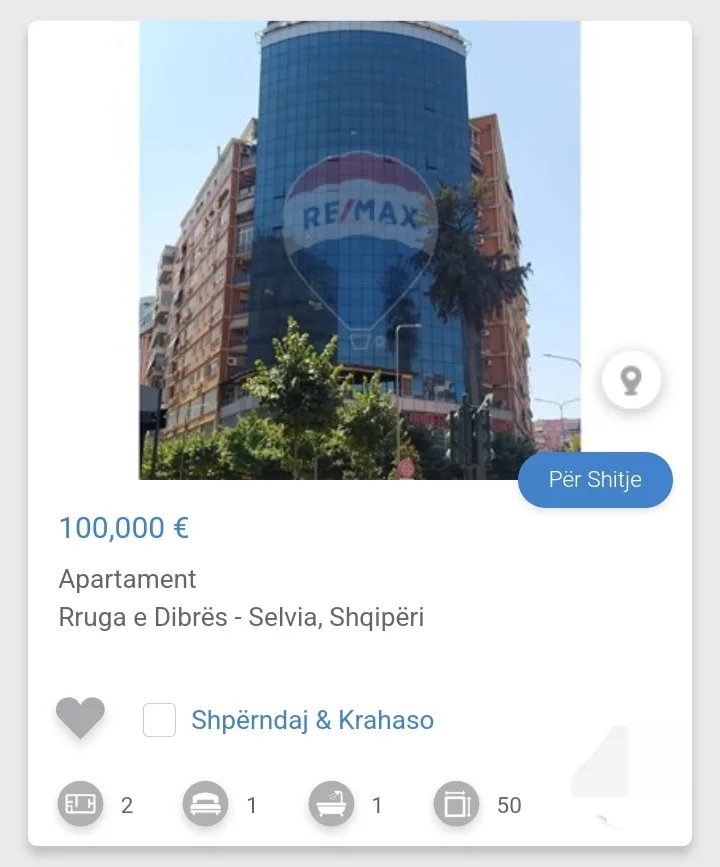Screen dimensions: 720x867
Task: Open the Rruga e Dibrës address link
Action: click(x=243, y=617)
